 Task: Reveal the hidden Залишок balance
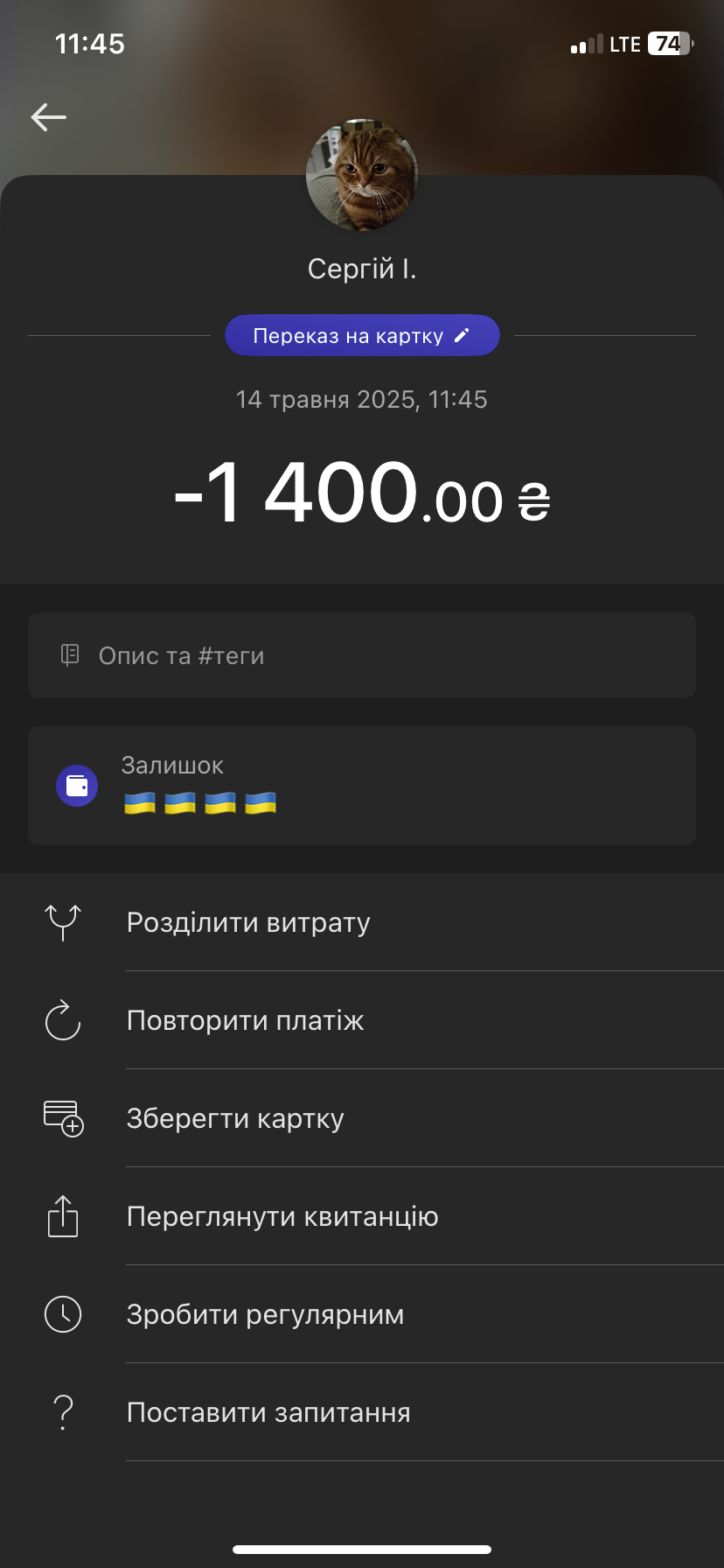(362, 786)
